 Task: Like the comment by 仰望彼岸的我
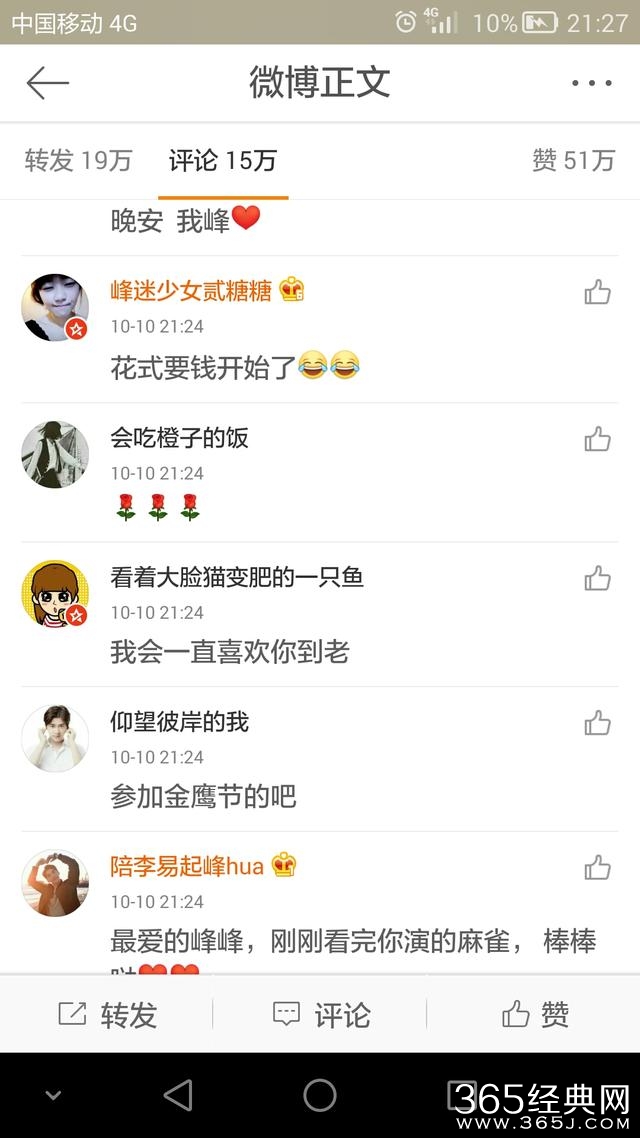597,722
